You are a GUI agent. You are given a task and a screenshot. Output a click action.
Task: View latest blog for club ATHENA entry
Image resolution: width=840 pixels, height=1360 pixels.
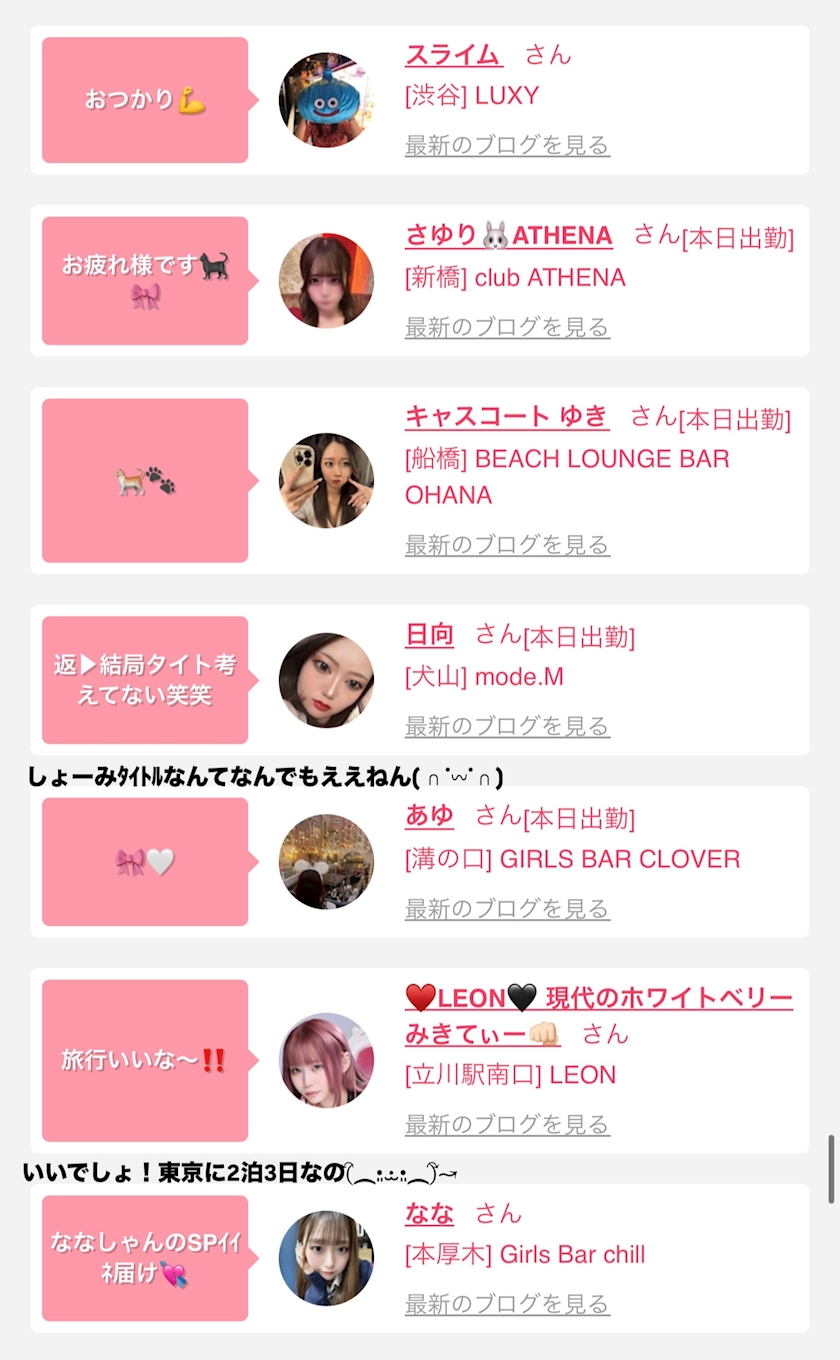point(507,328)
